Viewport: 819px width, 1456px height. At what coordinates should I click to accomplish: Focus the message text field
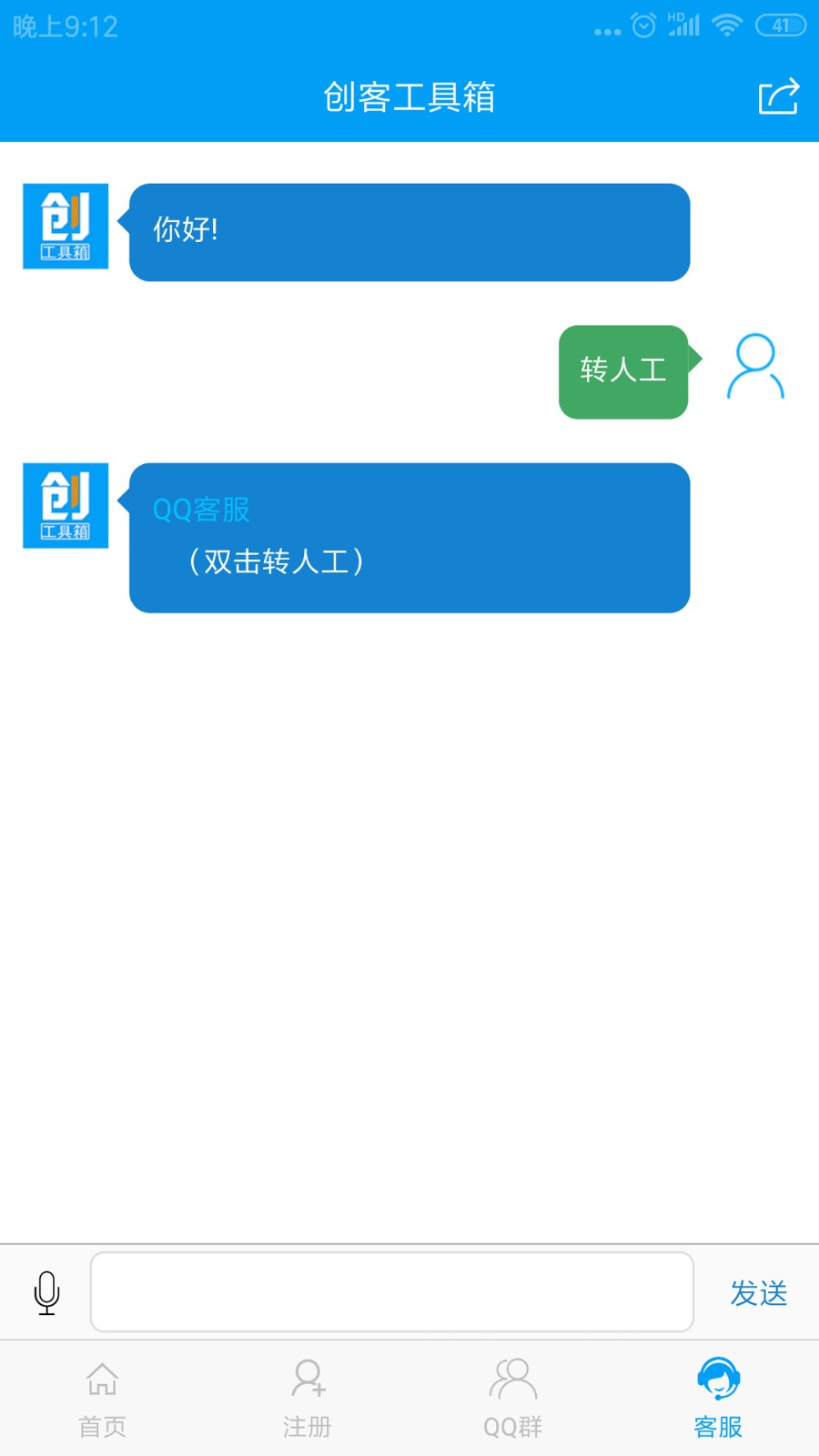(391, 1292)
